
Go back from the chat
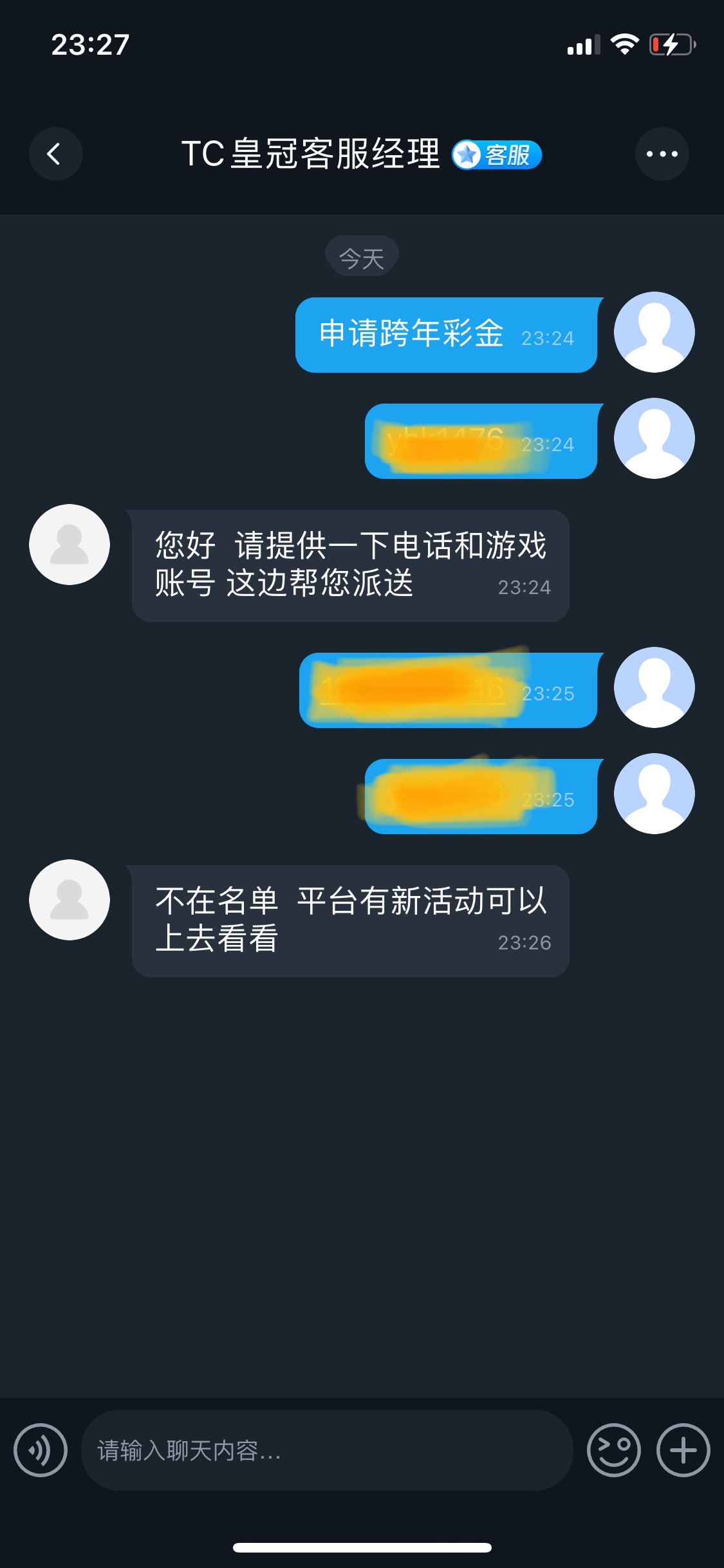[55, 154]
